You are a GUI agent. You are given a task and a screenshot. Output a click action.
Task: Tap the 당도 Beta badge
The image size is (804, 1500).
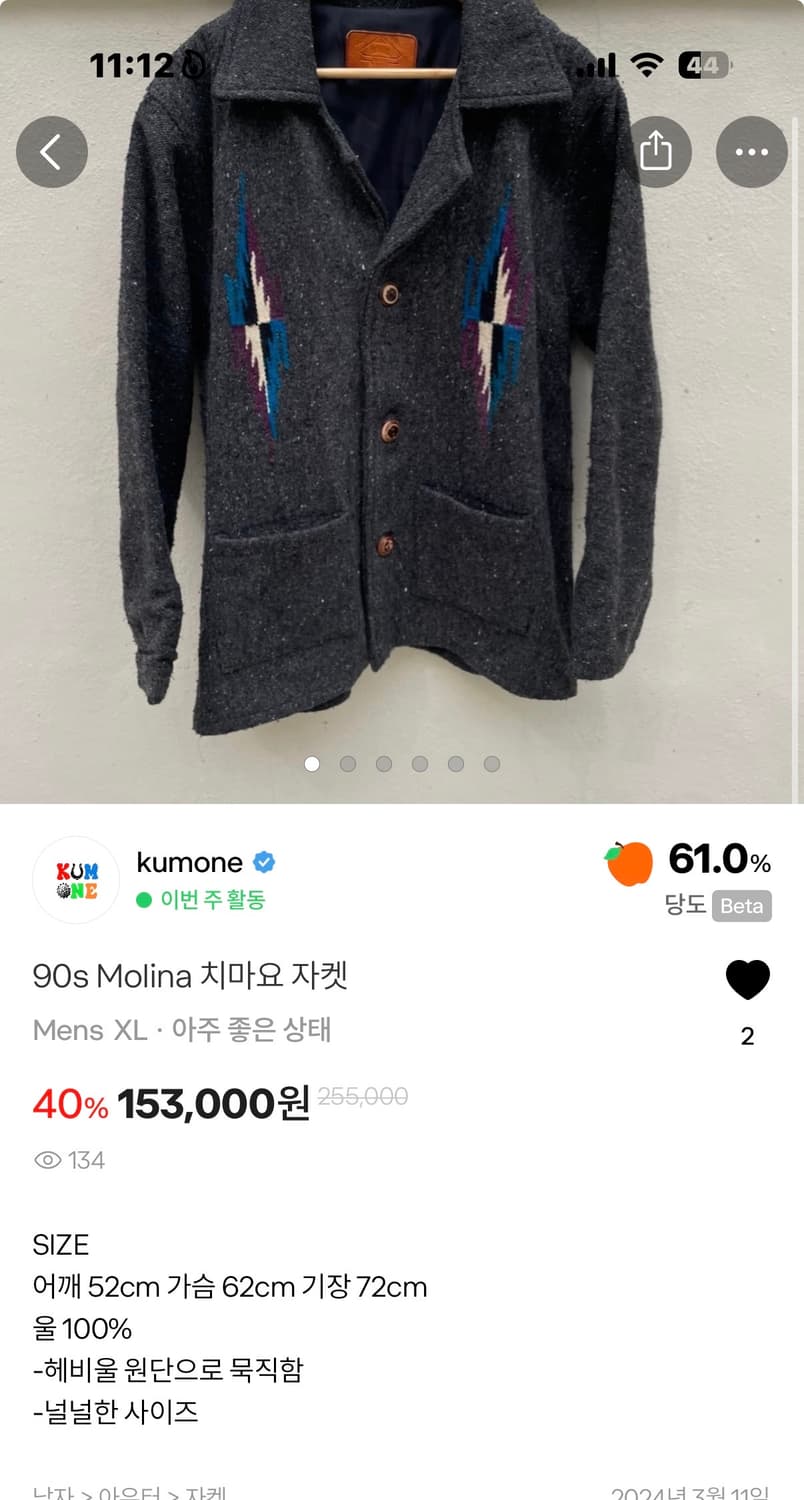click(742, 906)
